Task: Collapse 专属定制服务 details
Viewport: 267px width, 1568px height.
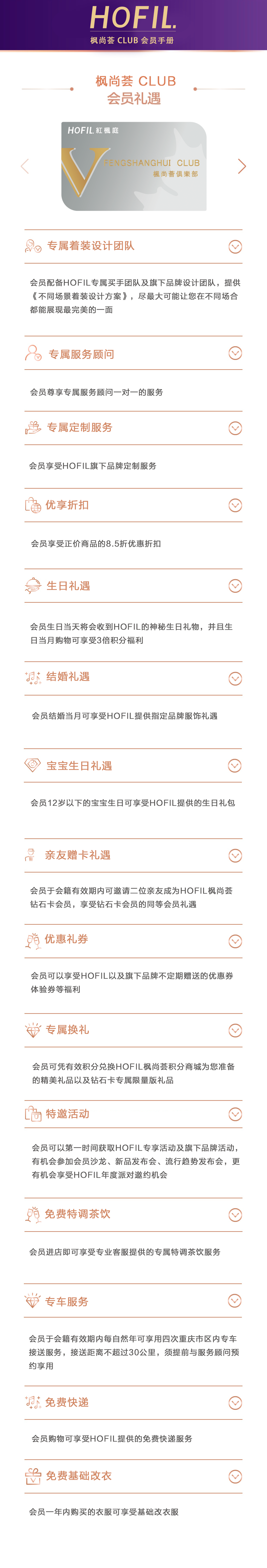Action: tap(235, 428)
